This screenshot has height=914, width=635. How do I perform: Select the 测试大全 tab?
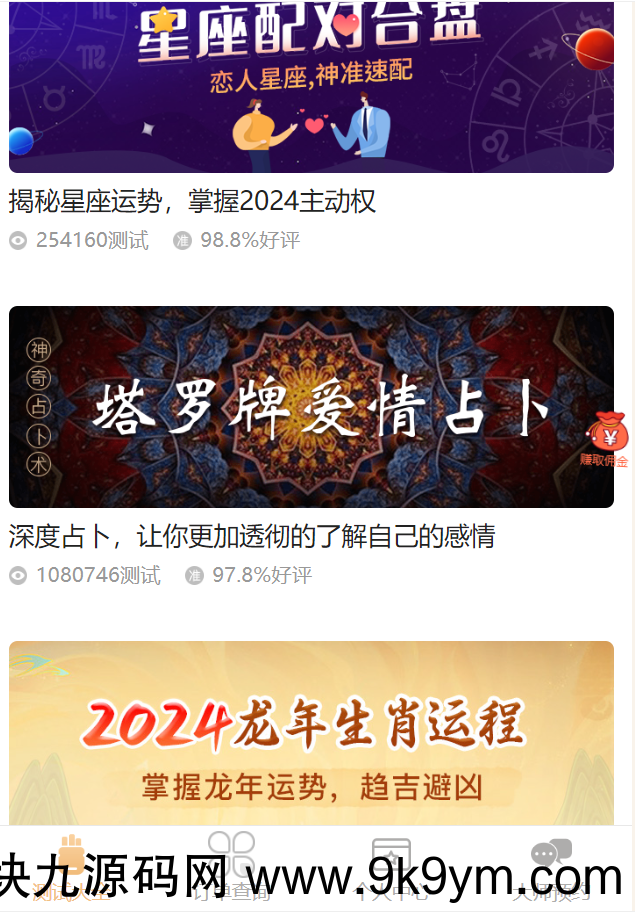tap(71, 866)
